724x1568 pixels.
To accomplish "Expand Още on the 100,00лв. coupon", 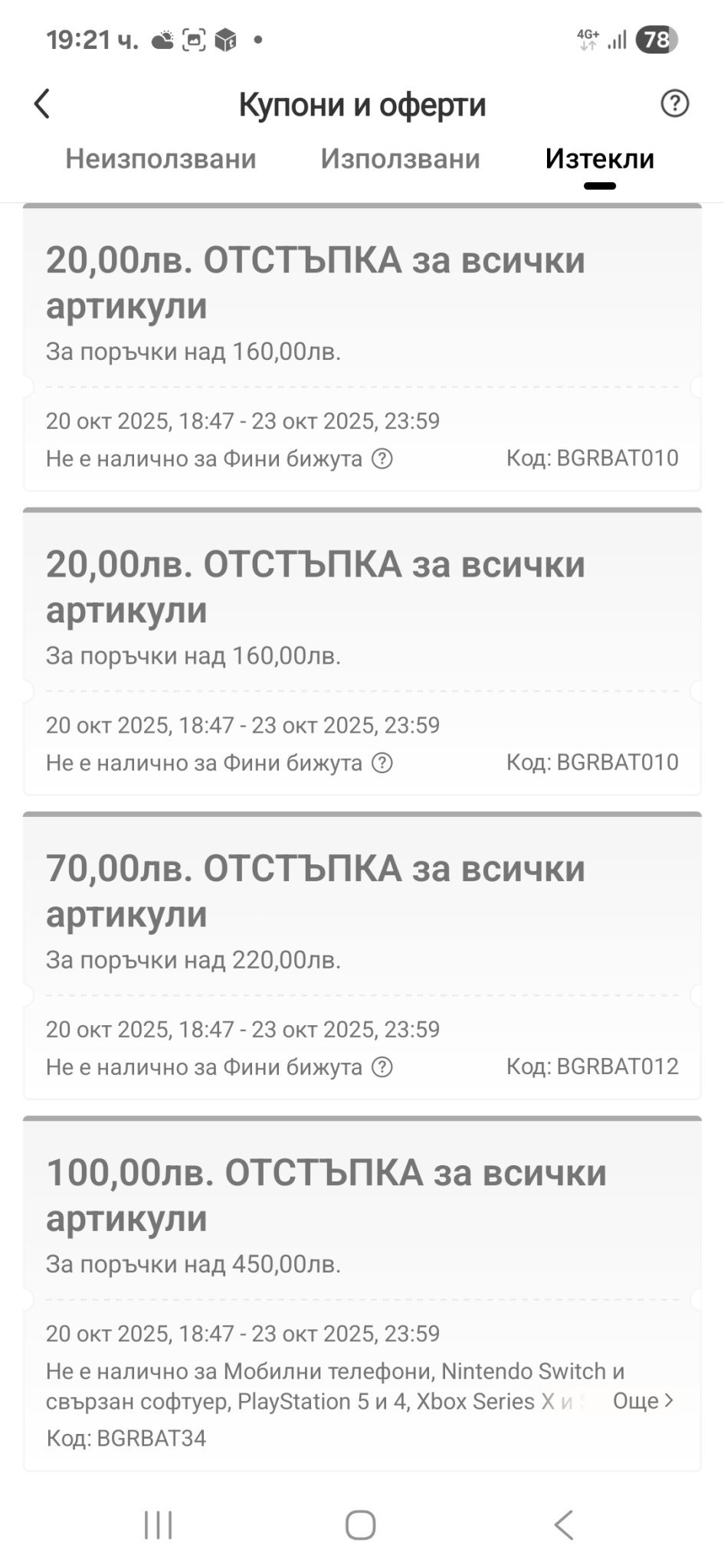I will [644, 1400].
